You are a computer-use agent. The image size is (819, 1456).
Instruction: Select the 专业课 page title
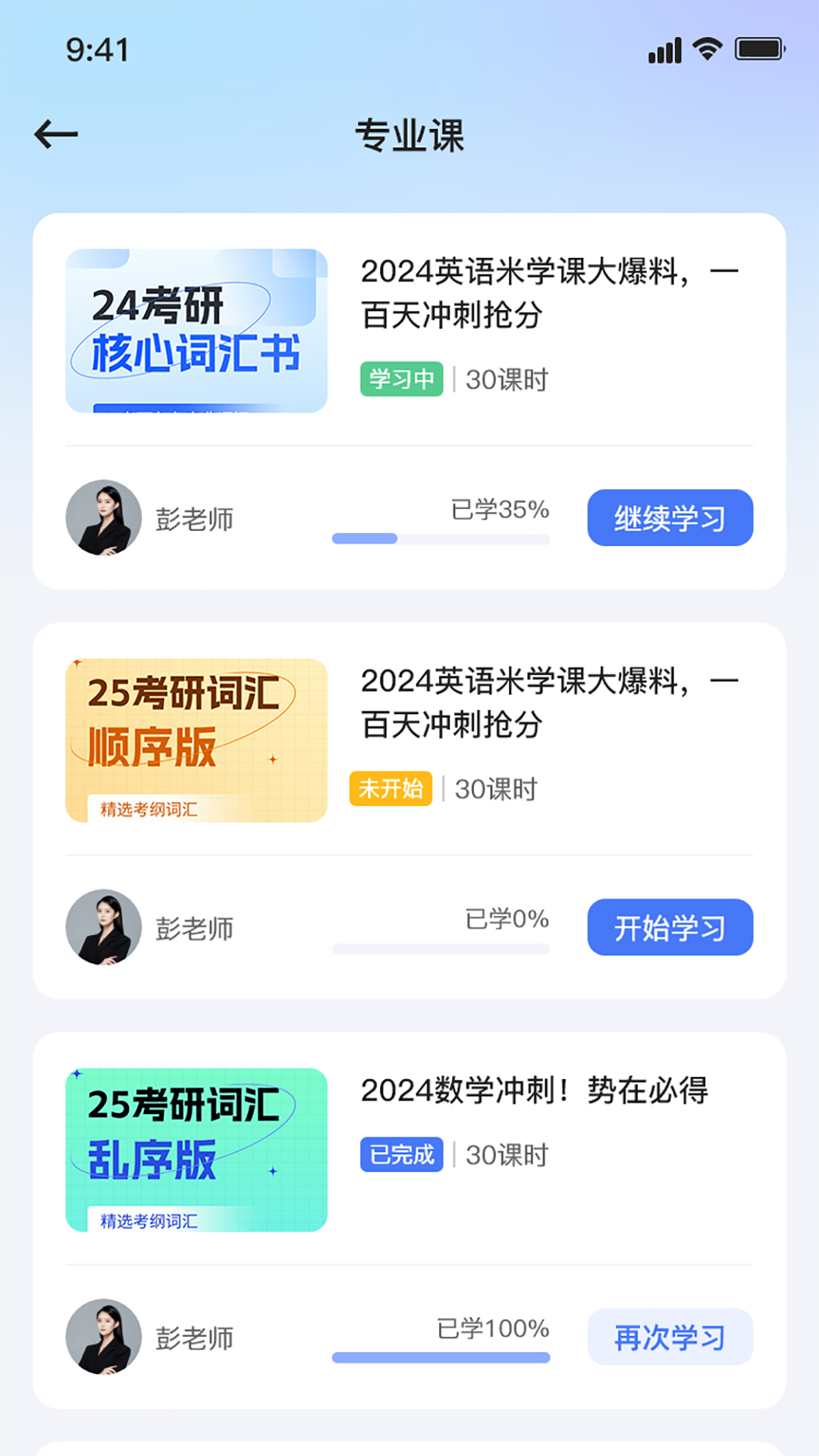click(x=409, y=135)
